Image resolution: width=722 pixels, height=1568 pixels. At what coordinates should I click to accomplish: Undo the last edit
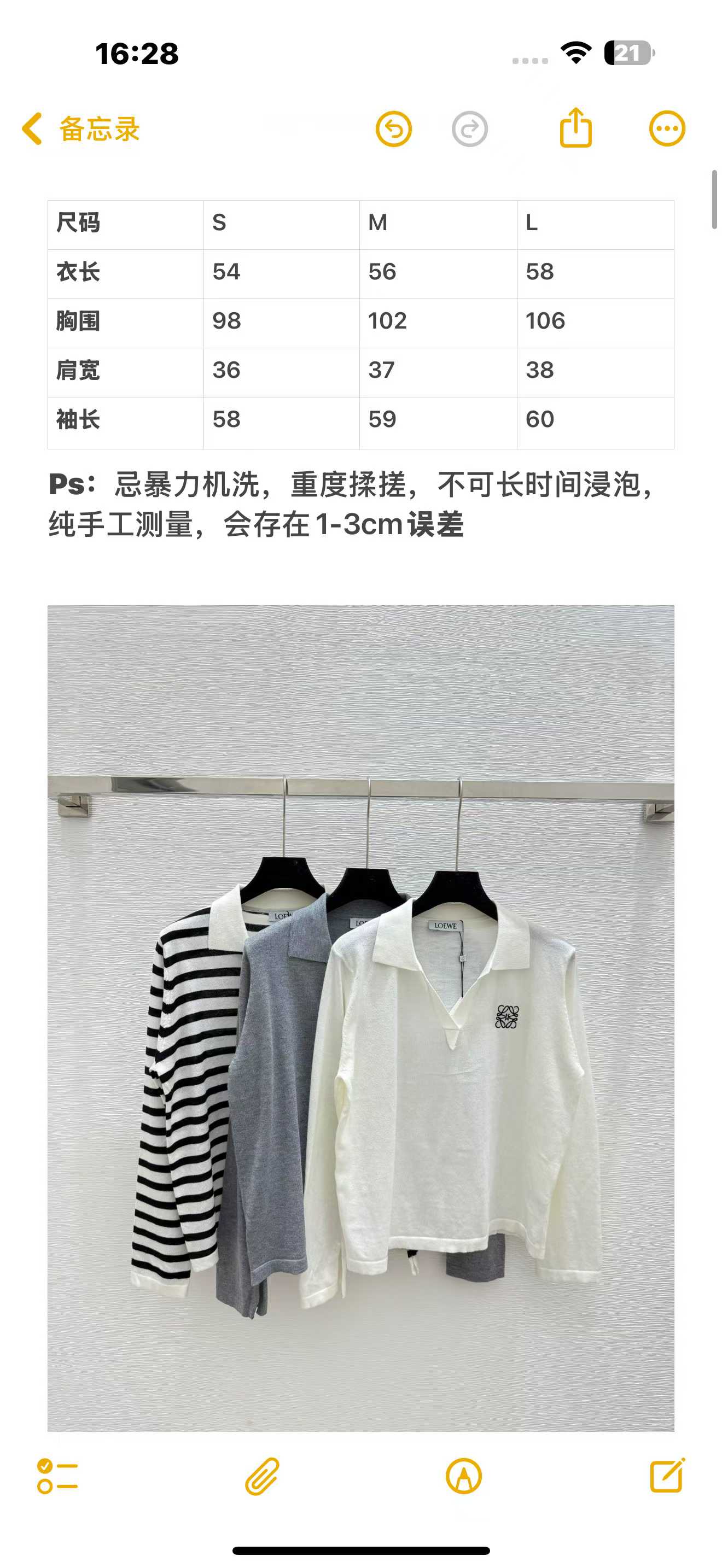394,129
